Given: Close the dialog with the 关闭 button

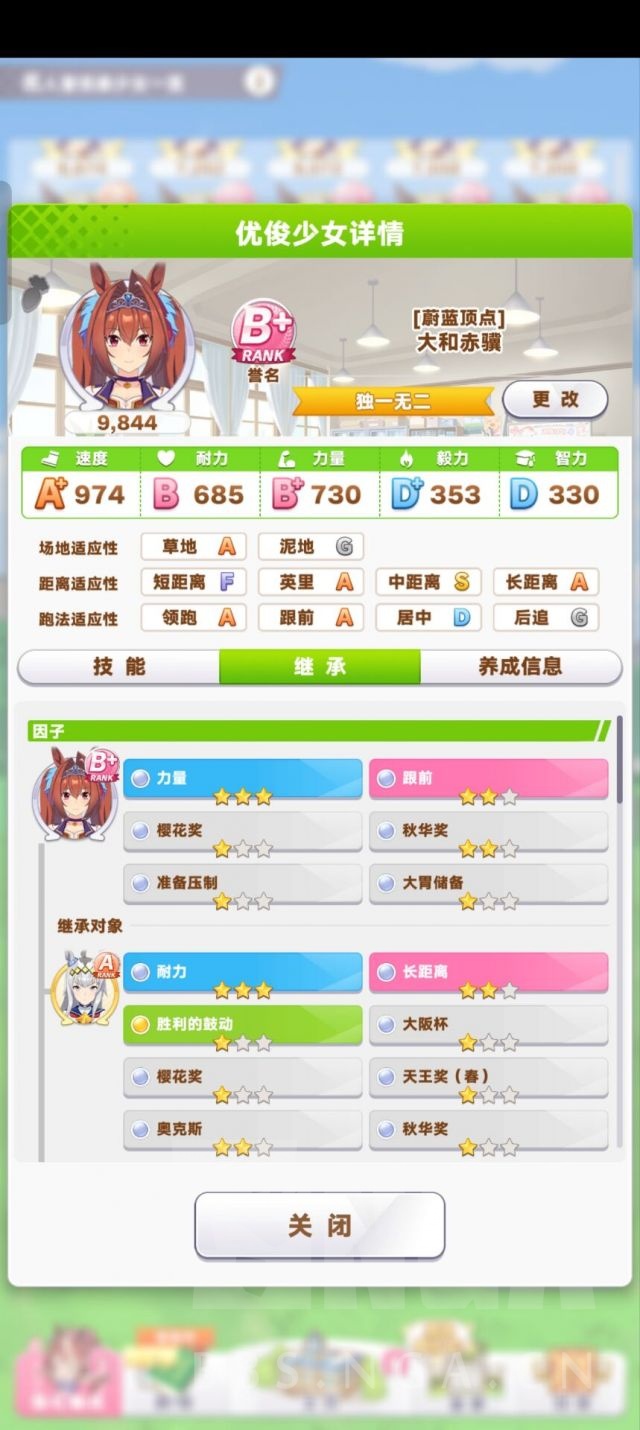Looking at the screenshot, I should [x=320, y=1225].
